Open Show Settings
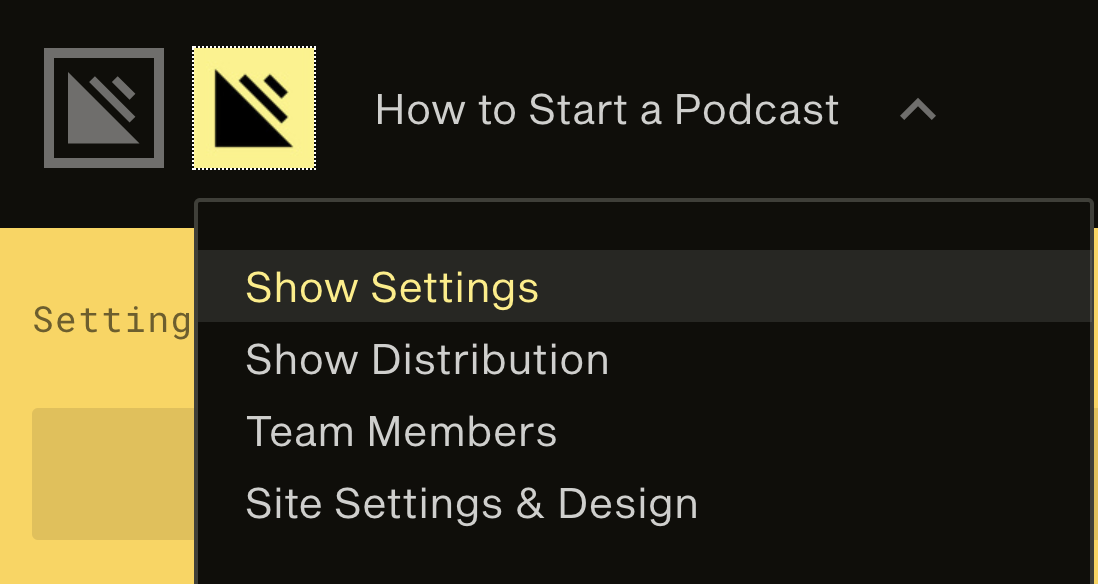 click(x=392, y=288)
